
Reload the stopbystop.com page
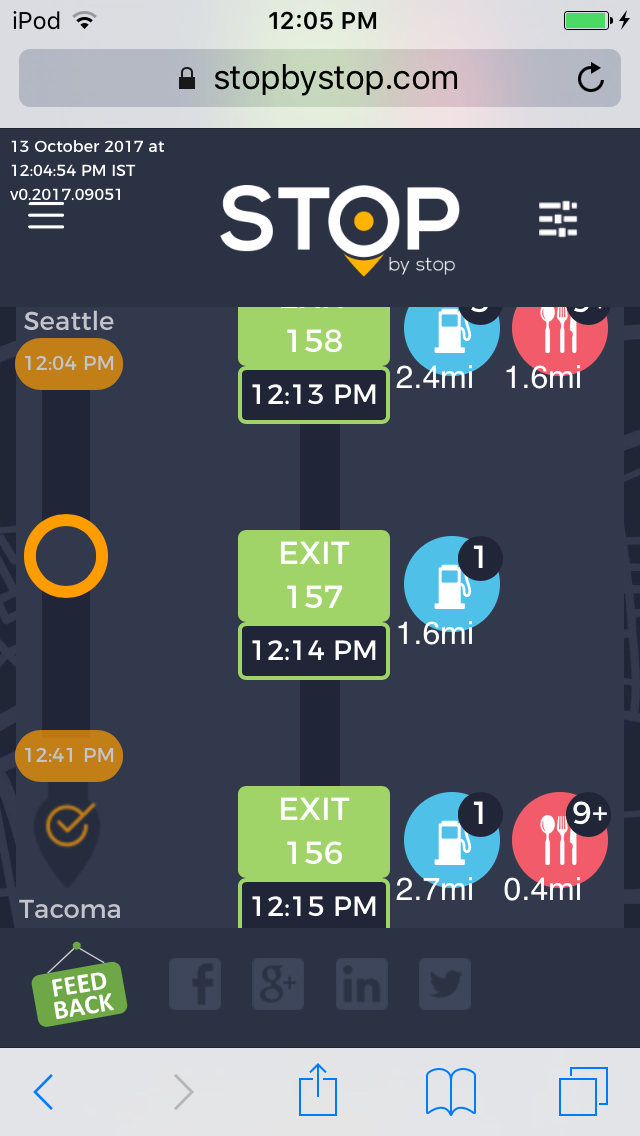pos(591,78)
